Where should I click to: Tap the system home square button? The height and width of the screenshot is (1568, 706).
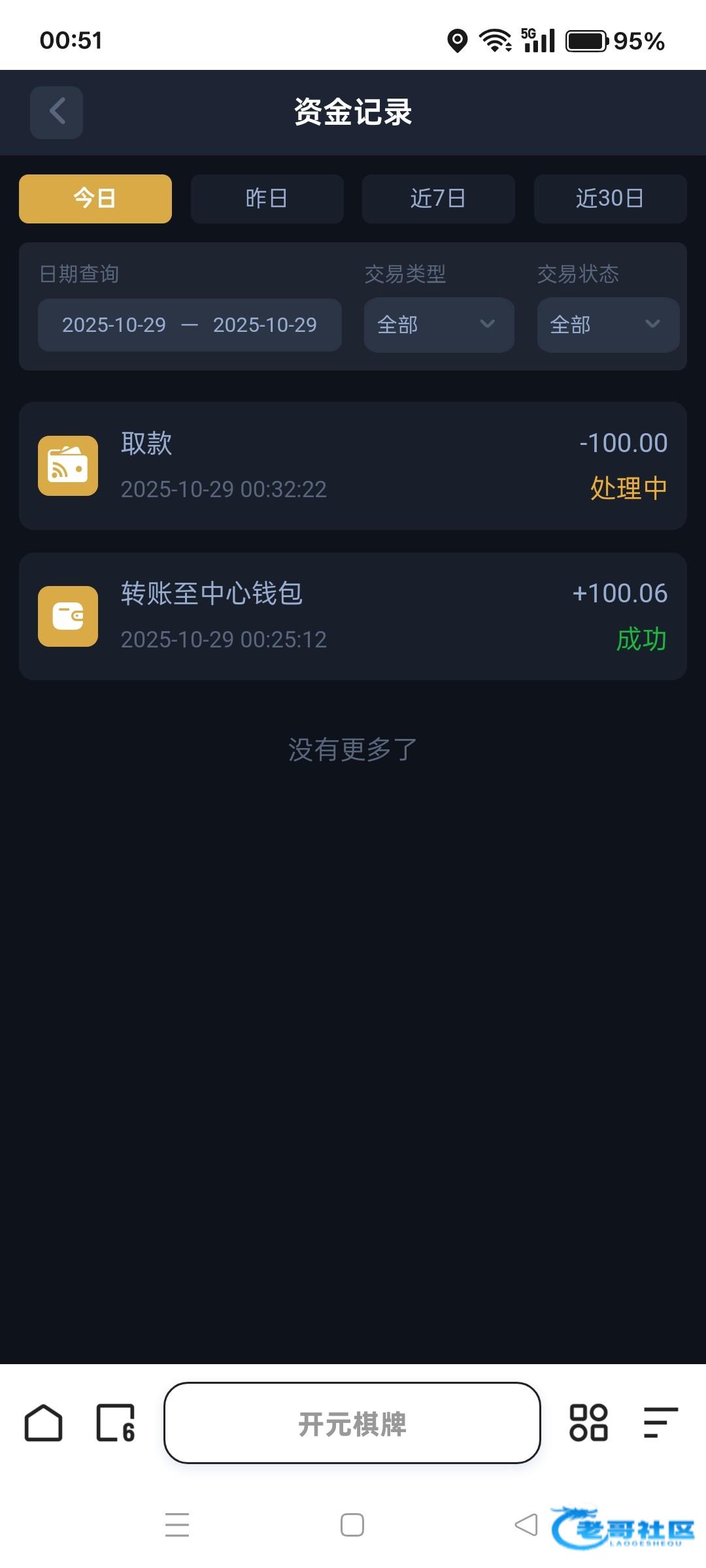tap(352, 1525)
